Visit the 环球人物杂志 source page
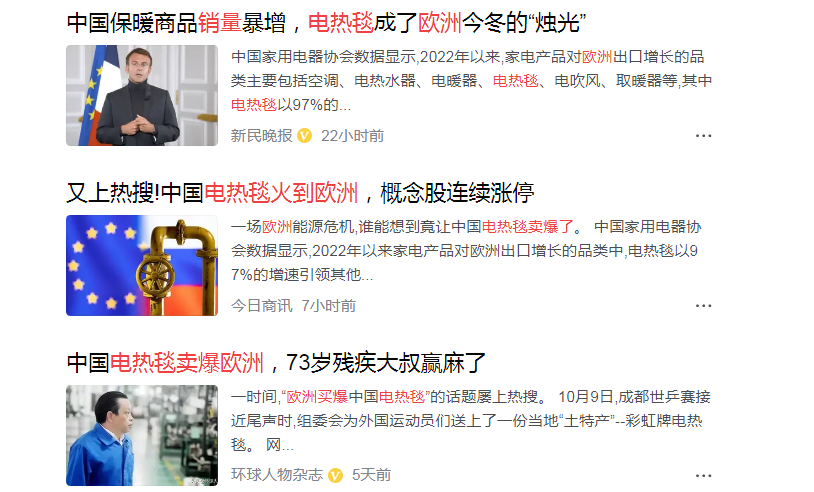Image resolution: width=814 pixels, height=492 pixels. (277, 475)
